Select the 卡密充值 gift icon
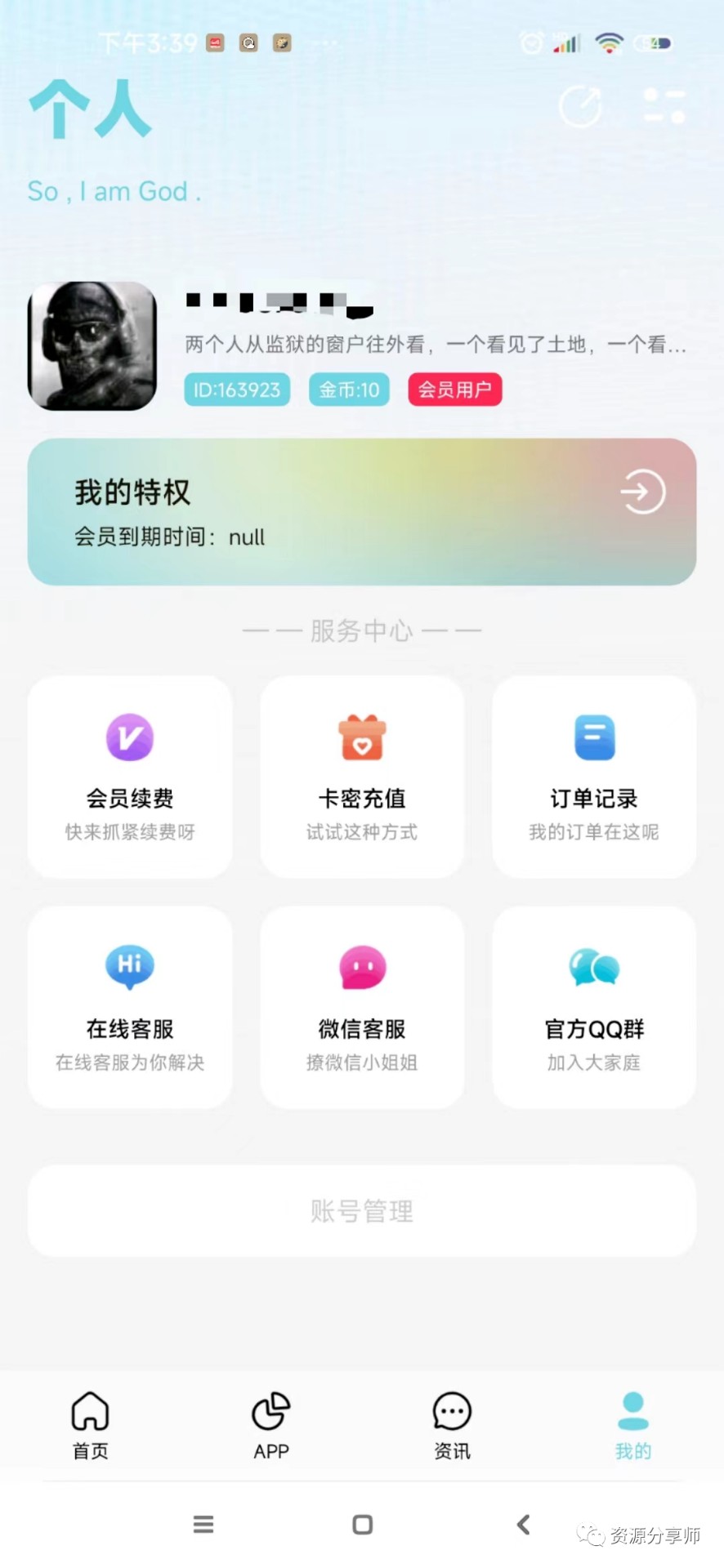724x1568 pixels. coord(361,737)
